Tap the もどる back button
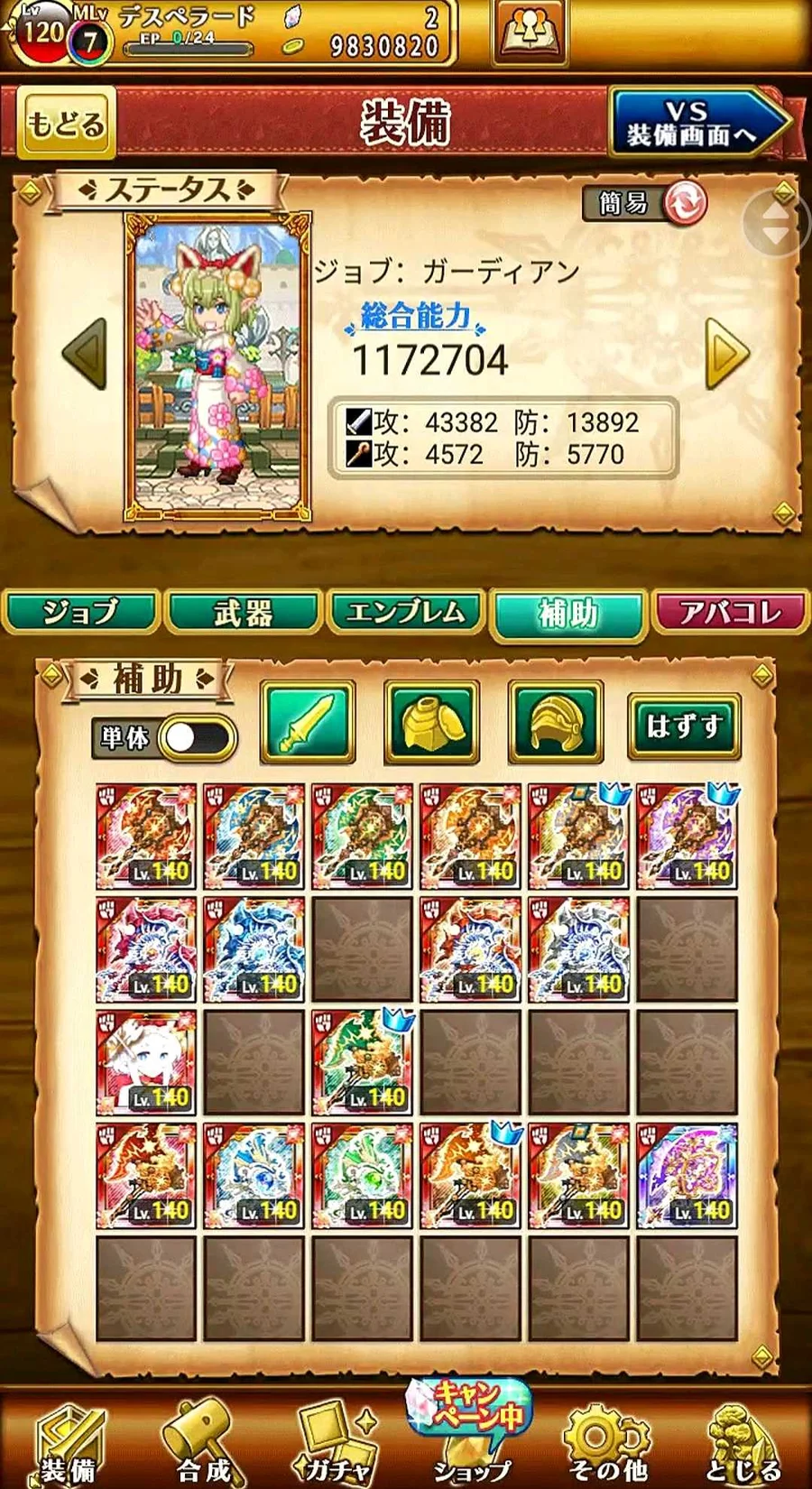812x1489 pixels. [x=66, y=124]
